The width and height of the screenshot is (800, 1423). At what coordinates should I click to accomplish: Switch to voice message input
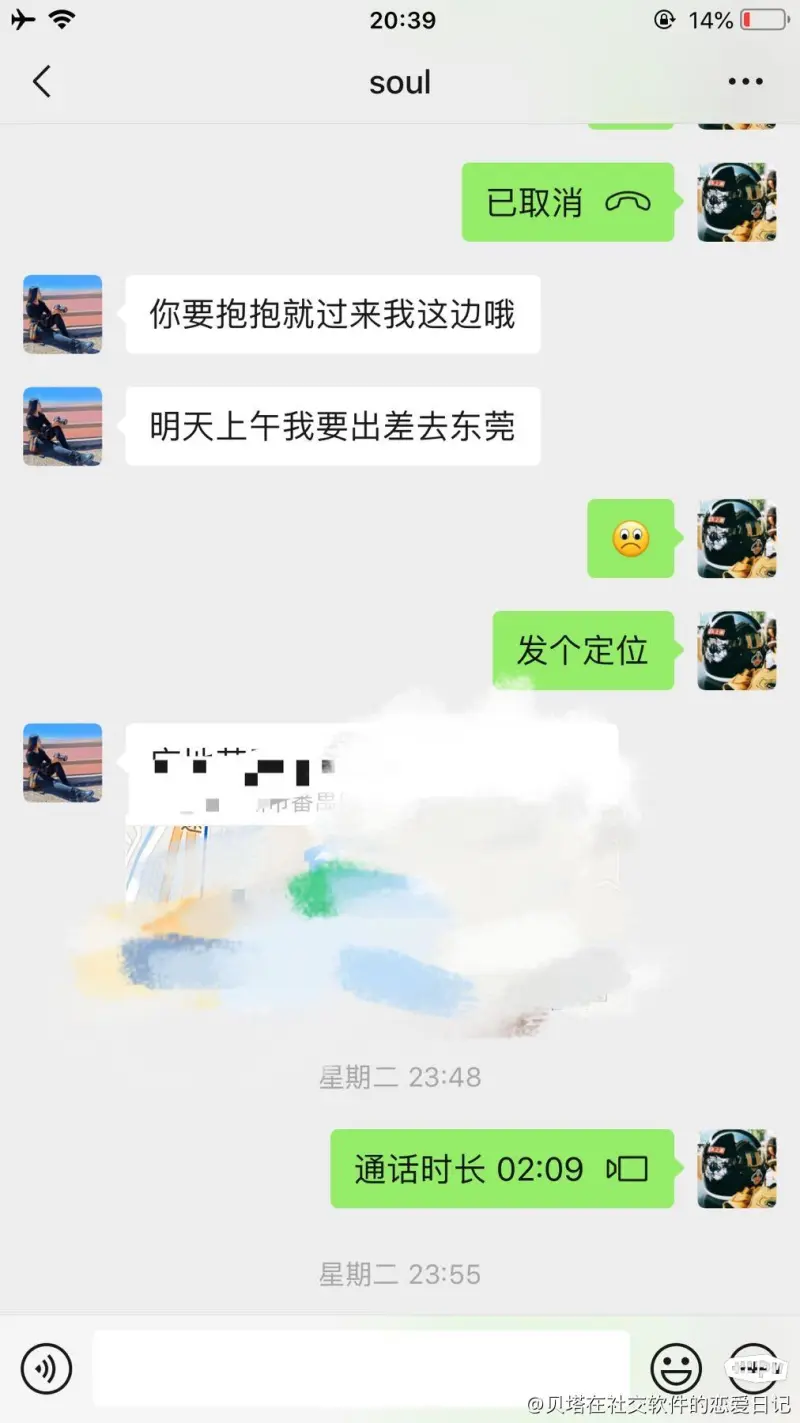coord(46,1367)
